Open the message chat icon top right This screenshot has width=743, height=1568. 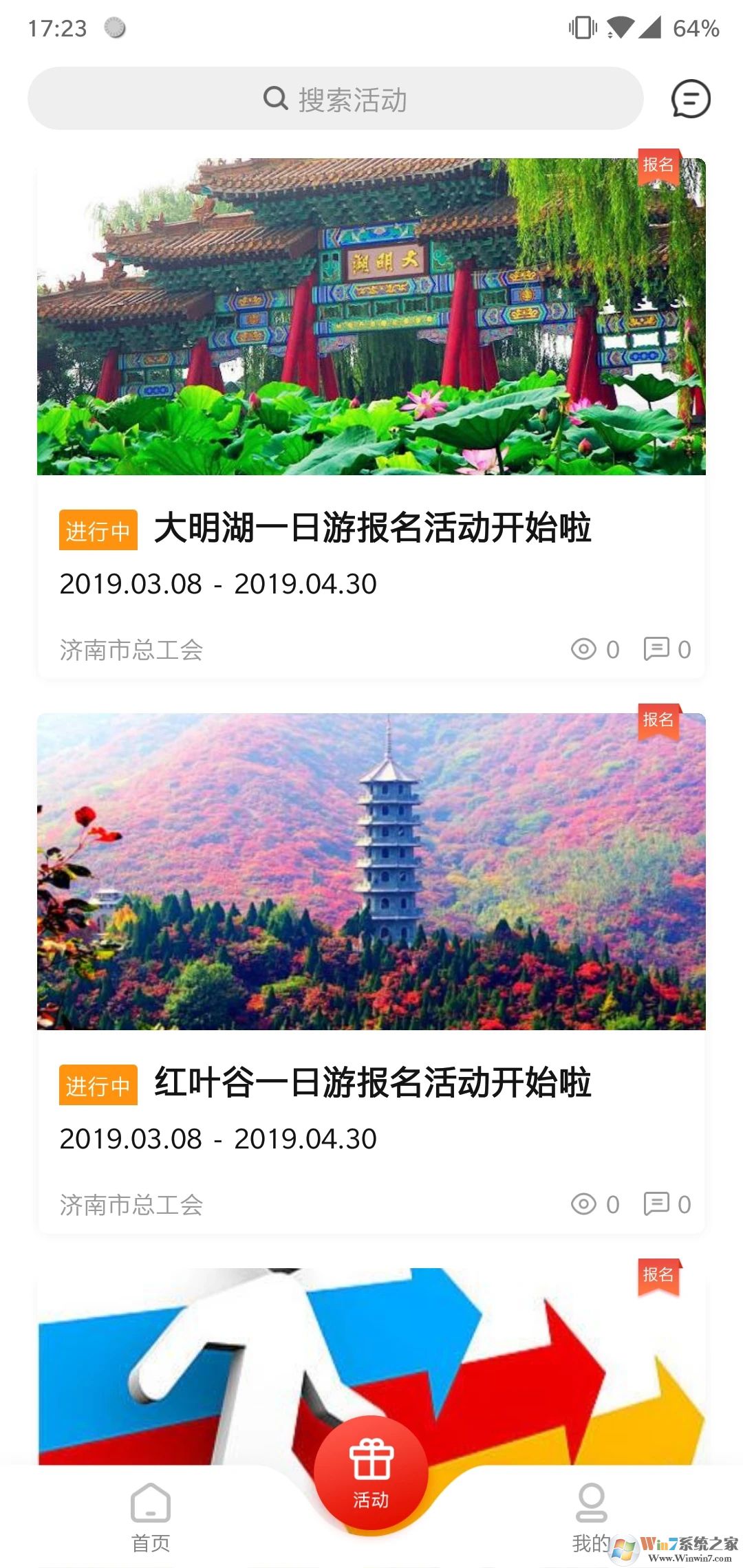click(x=691, y=99)
